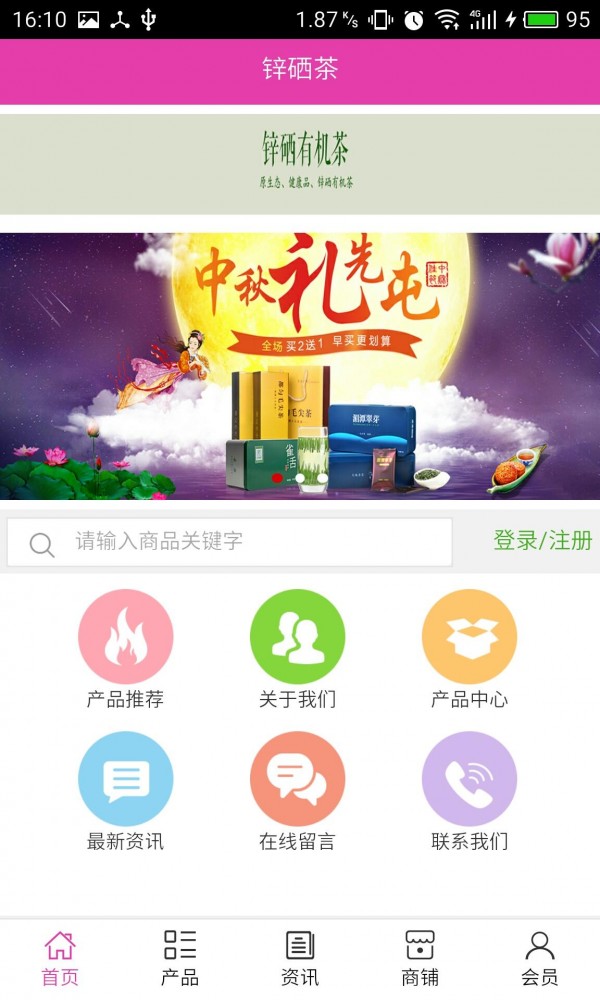
Task: Open the 中秋礼先屯 promotion banner
Action: 300,365
